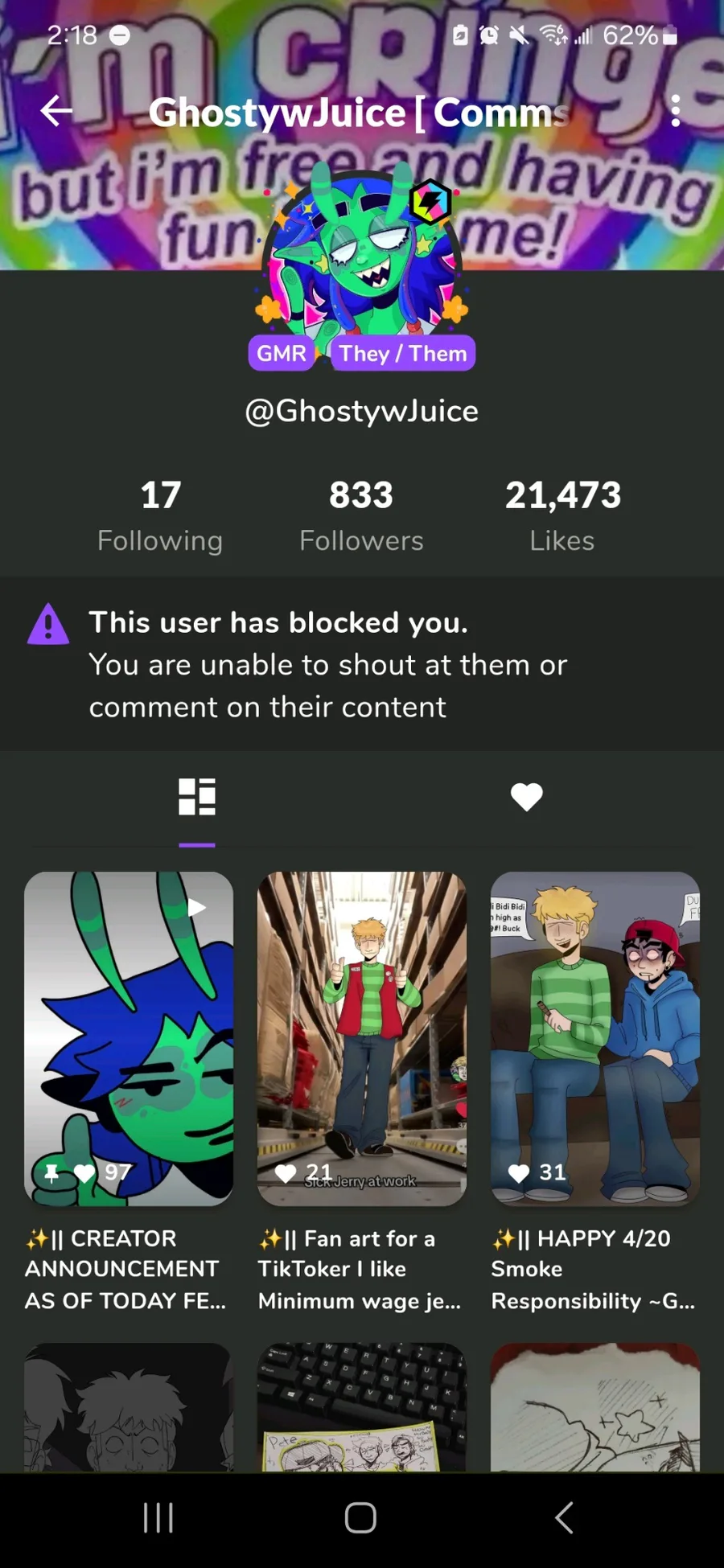The image size is (724, 1568).
Task: Open the paper star sketch post
Action: pyautogui.click(x=594, y=1407)
